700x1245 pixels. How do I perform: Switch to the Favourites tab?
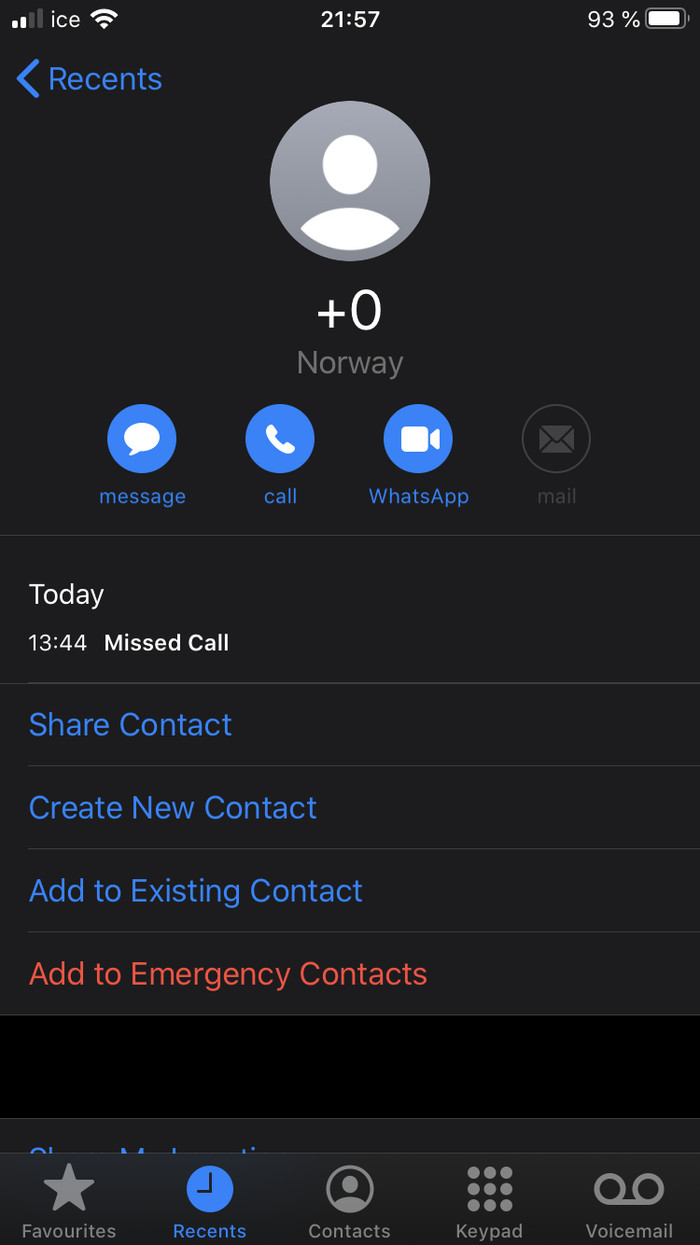69,1202
